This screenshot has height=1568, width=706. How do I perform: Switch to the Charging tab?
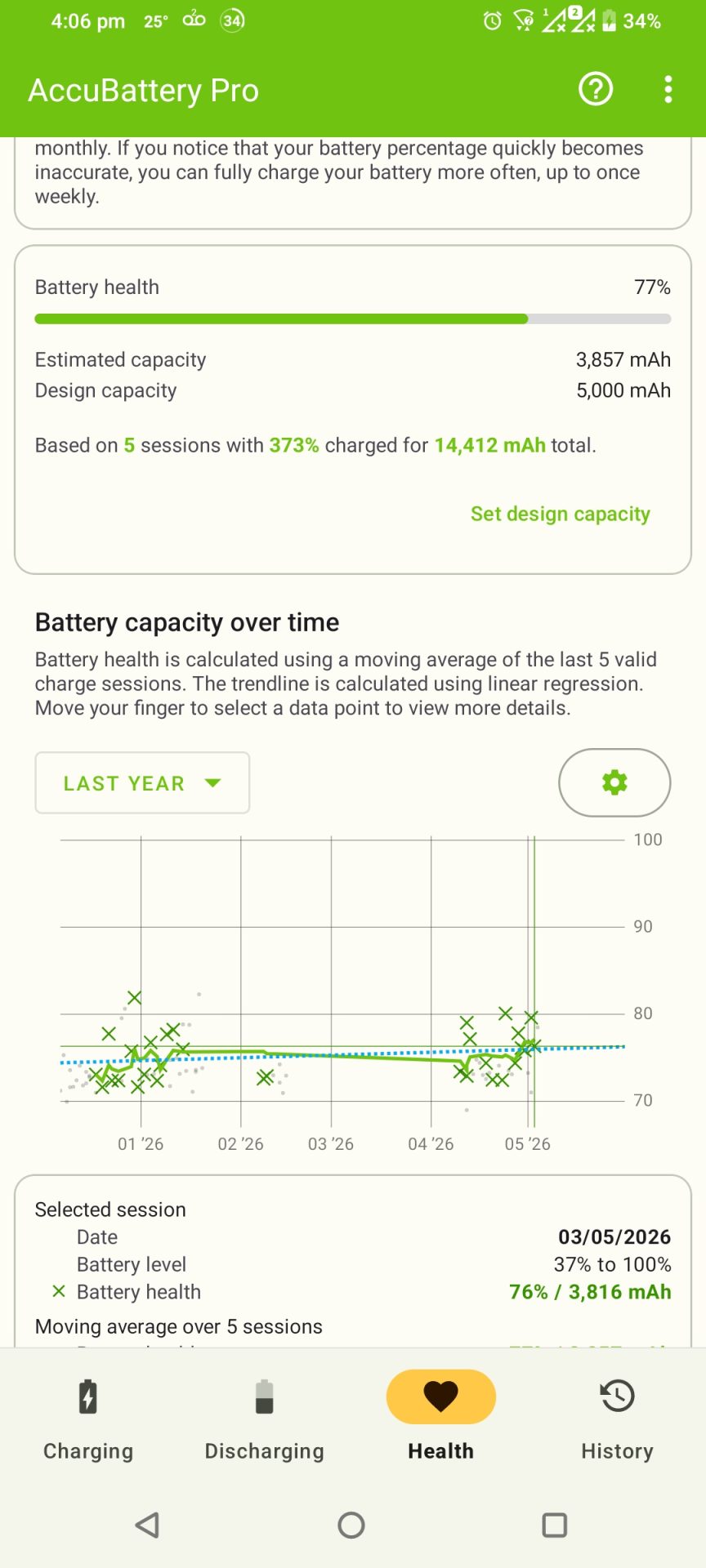(88, 1419)
